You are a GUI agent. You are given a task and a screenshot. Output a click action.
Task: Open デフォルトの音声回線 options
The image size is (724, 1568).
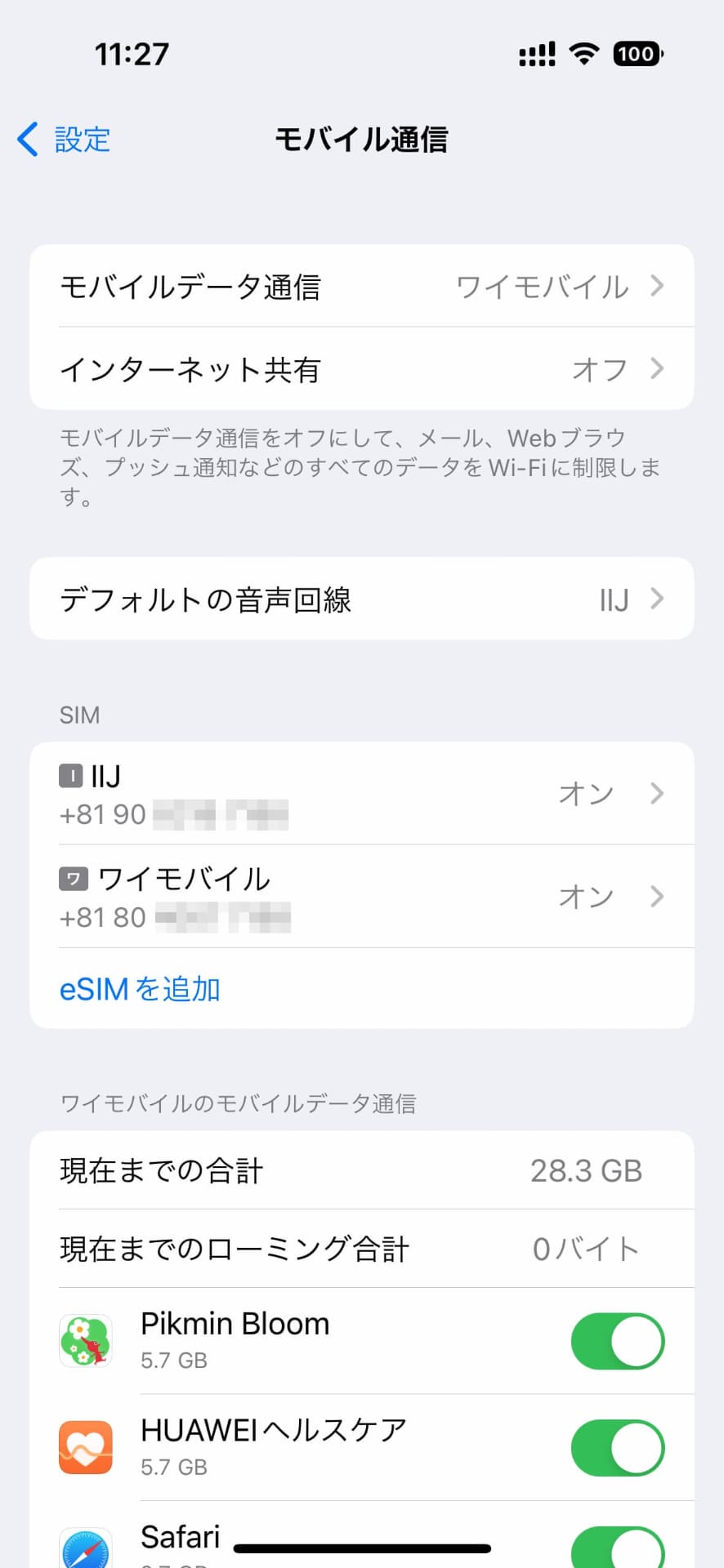[x=362, y=599]
